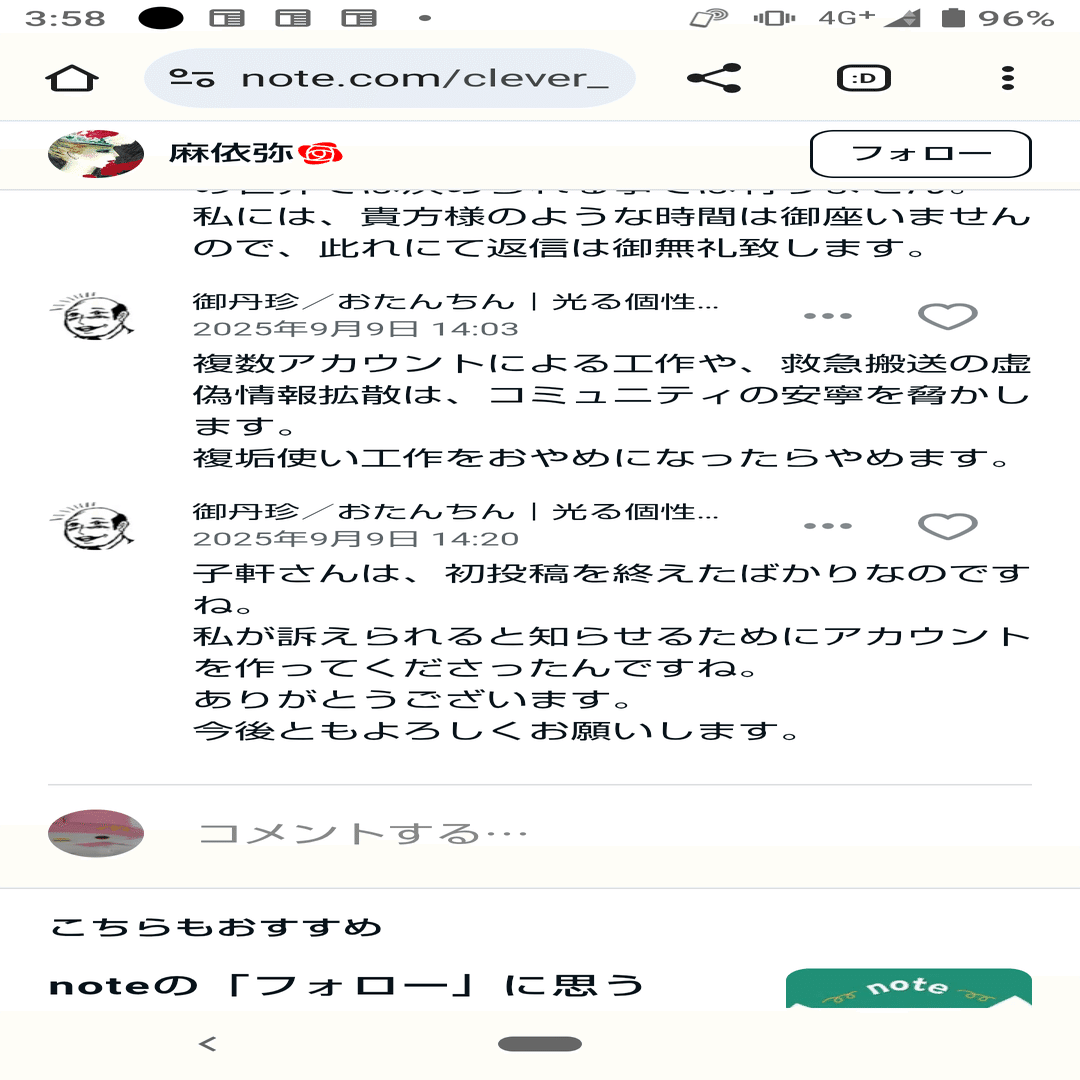Tap the note.com address bar
1080x1080 pixels.
[x=390, y=78]
